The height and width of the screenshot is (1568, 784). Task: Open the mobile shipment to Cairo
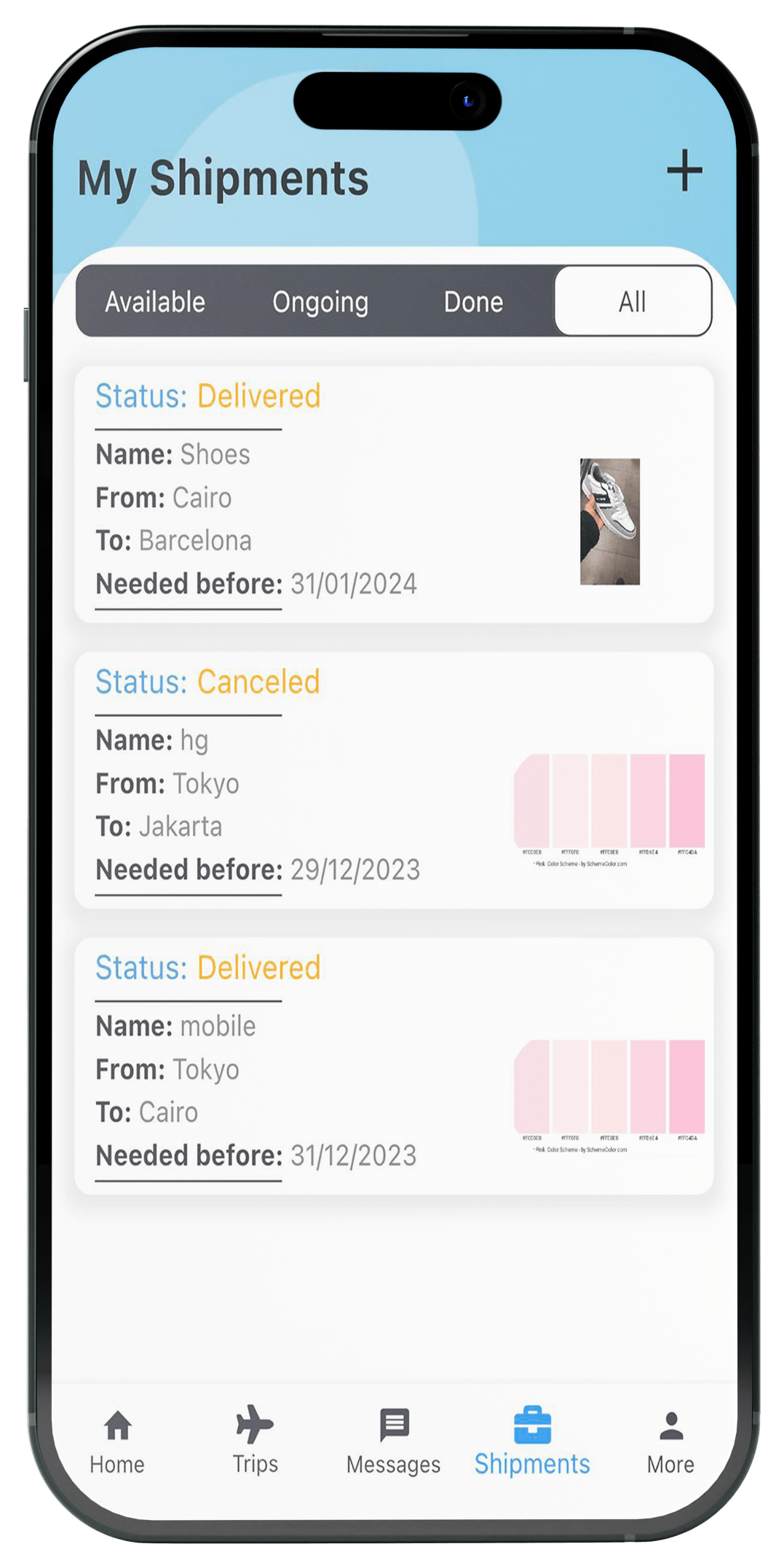point(393,1066)
